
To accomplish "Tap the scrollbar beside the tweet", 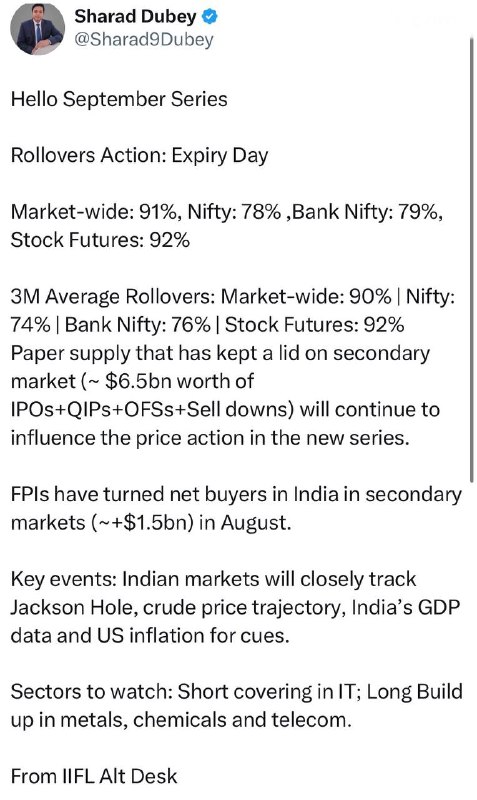I will [472, 259].
